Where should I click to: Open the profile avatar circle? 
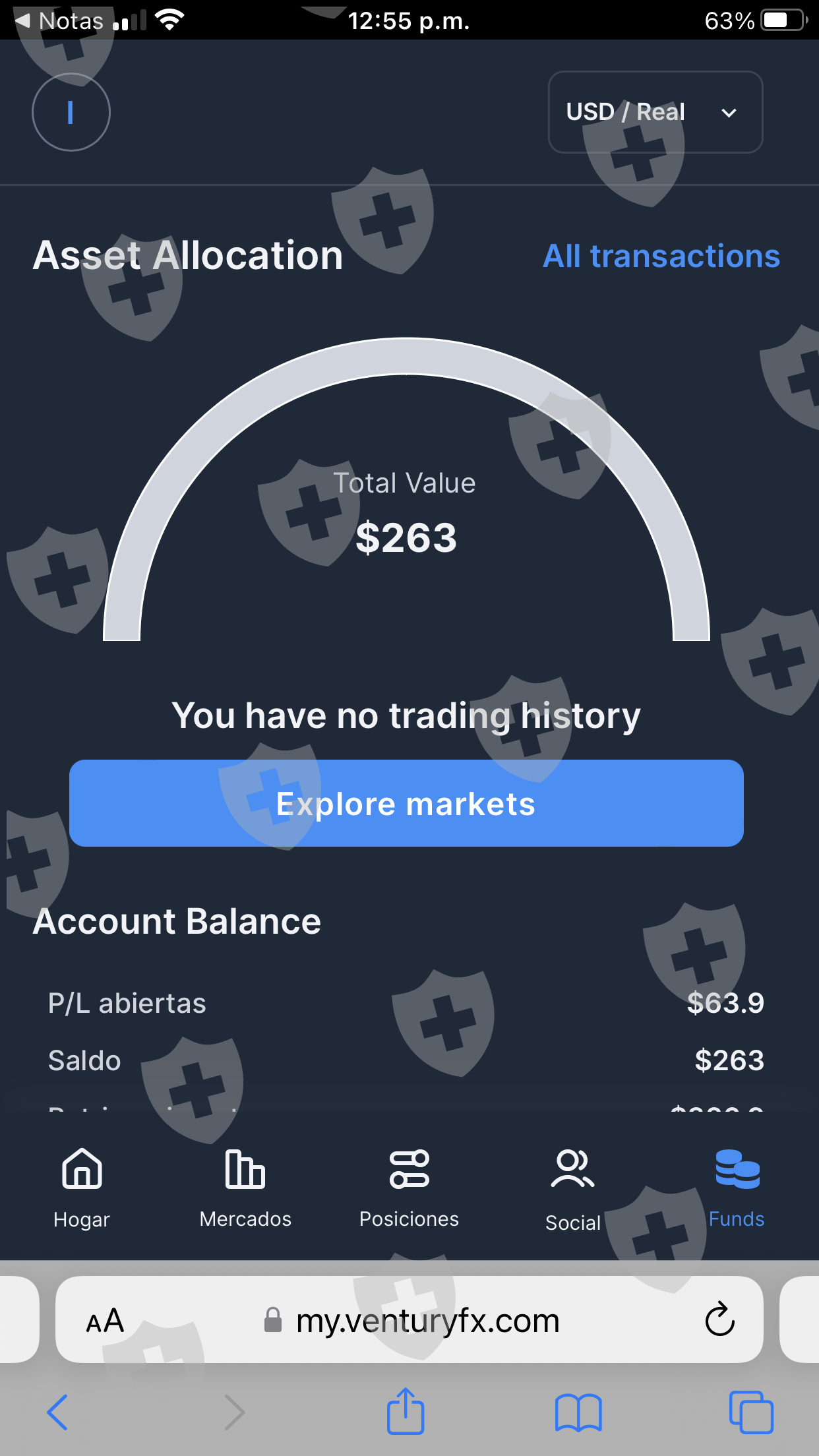click(x=71, y=112)
